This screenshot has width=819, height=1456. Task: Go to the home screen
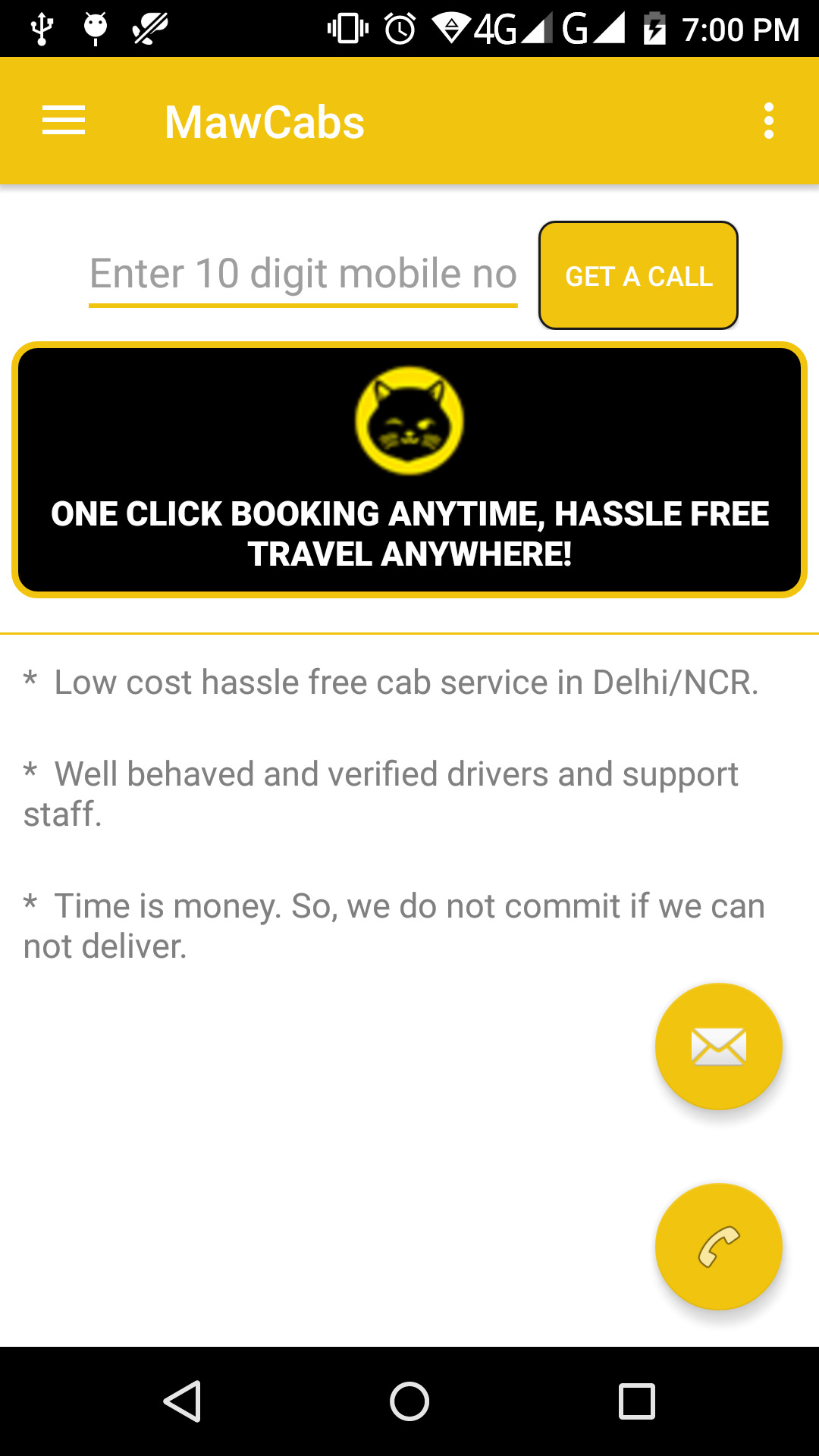(409, 1401)
